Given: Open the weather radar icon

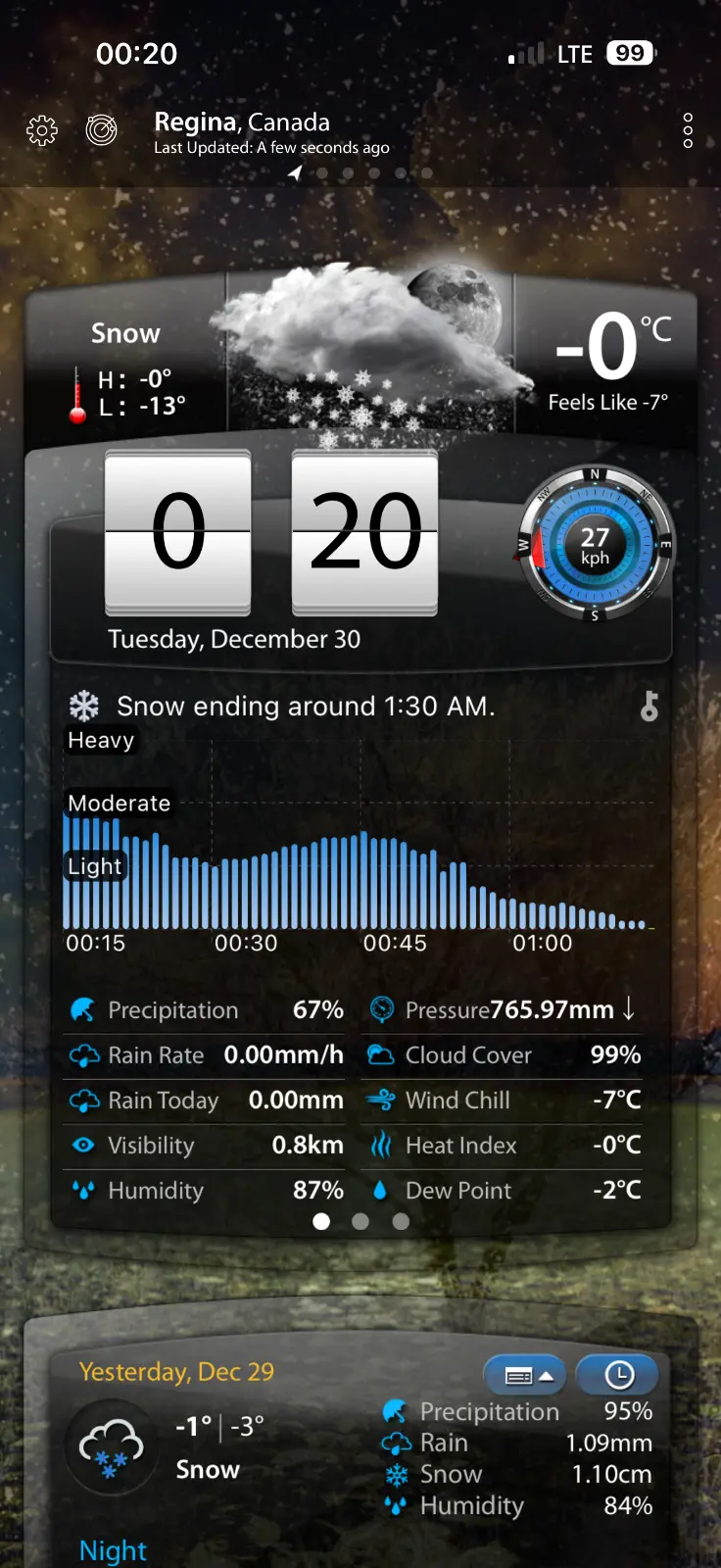Looking at the screenshot, I should (101, 129).
